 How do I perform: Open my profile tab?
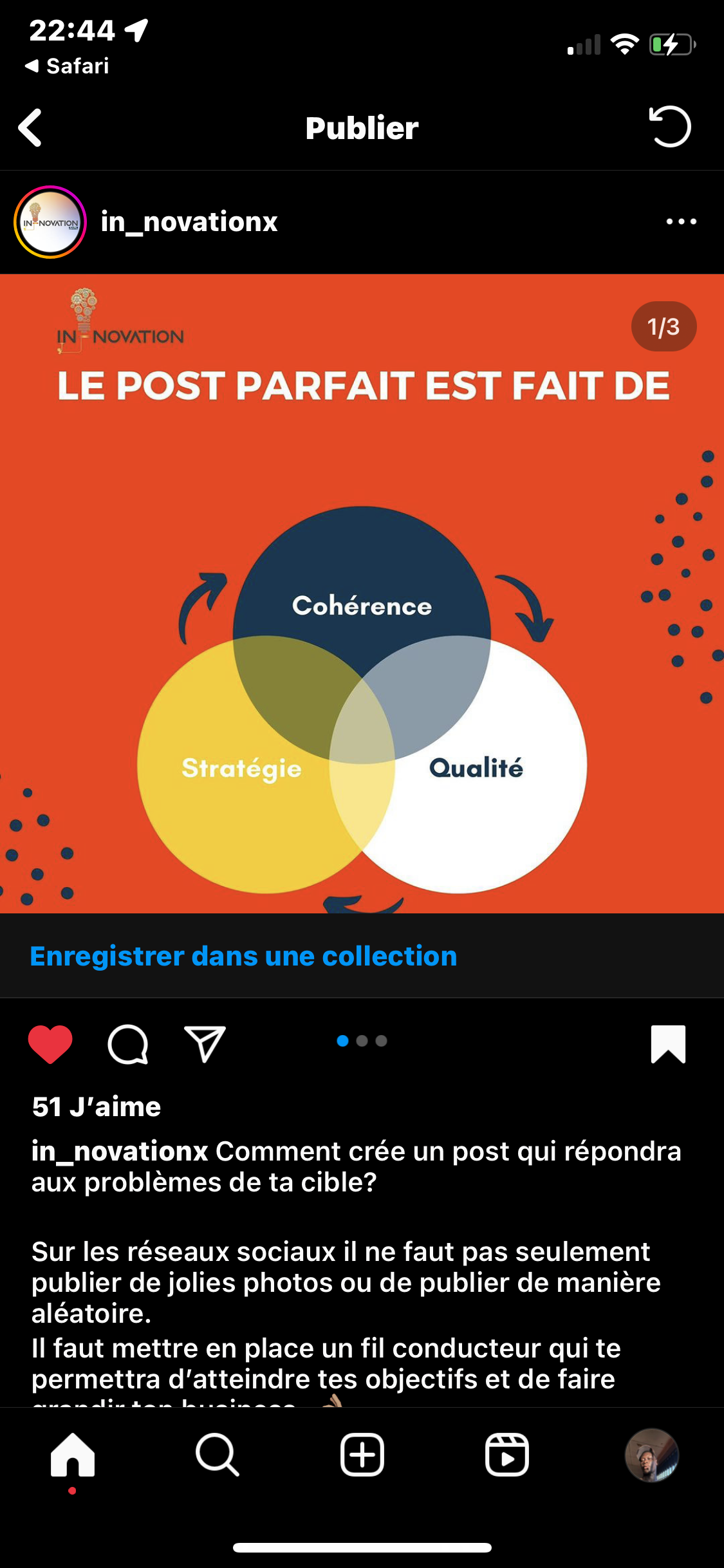click(x=652, y=1455)
